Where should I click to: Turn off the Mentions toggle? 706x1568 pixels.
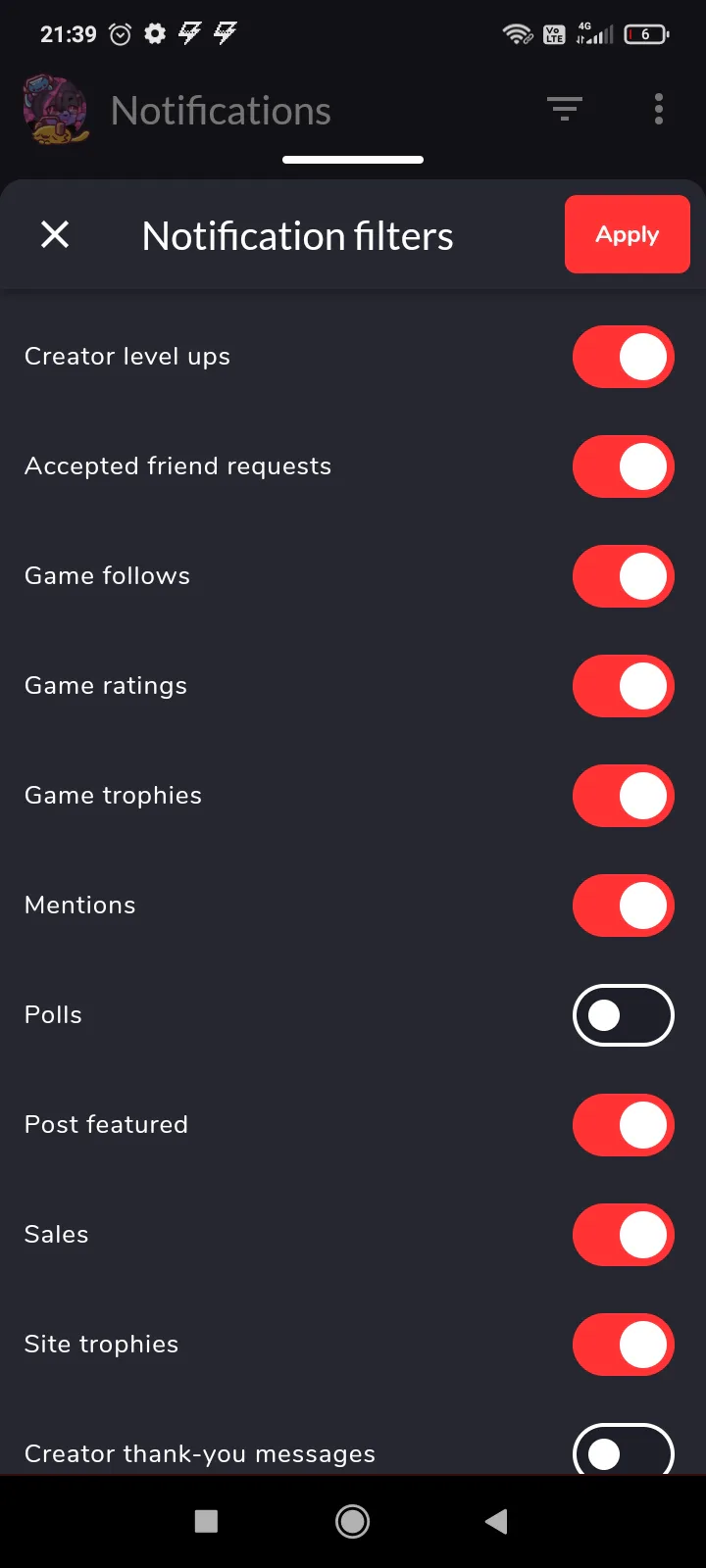624,906
